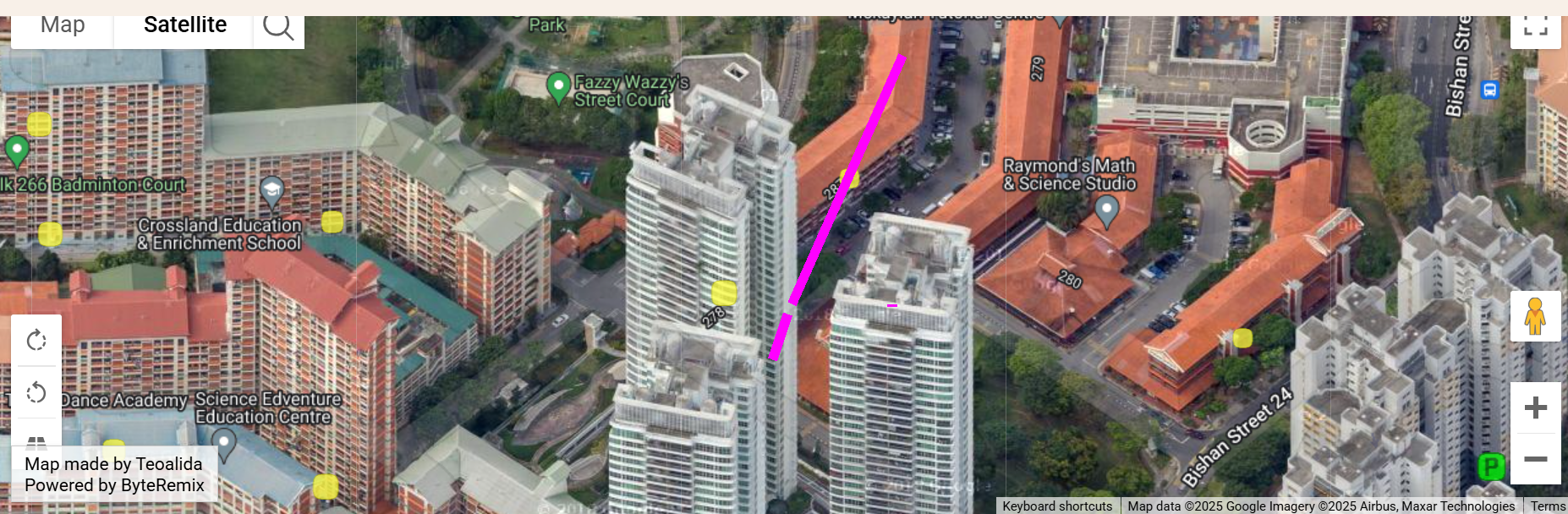Select the green parking P marker
Screen dimensions: 1568x514
point(1491,466)
